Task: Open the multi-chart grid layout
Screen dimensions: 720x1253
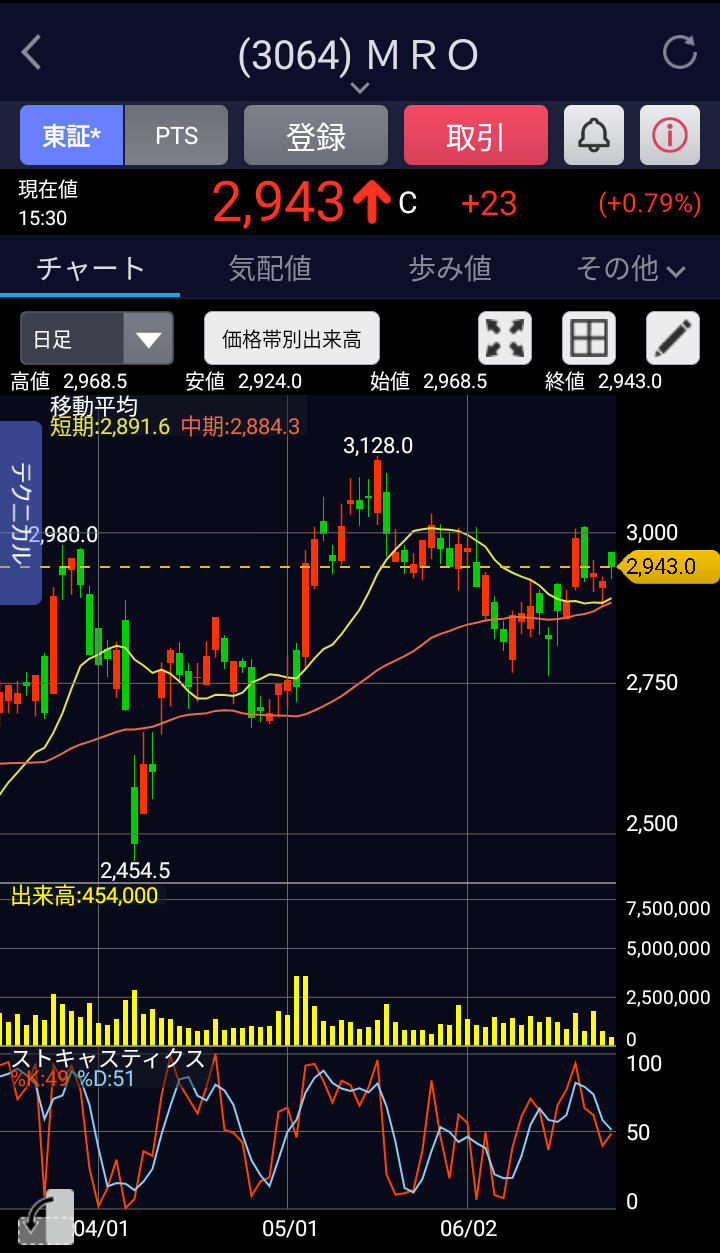Action: (588, 339)
